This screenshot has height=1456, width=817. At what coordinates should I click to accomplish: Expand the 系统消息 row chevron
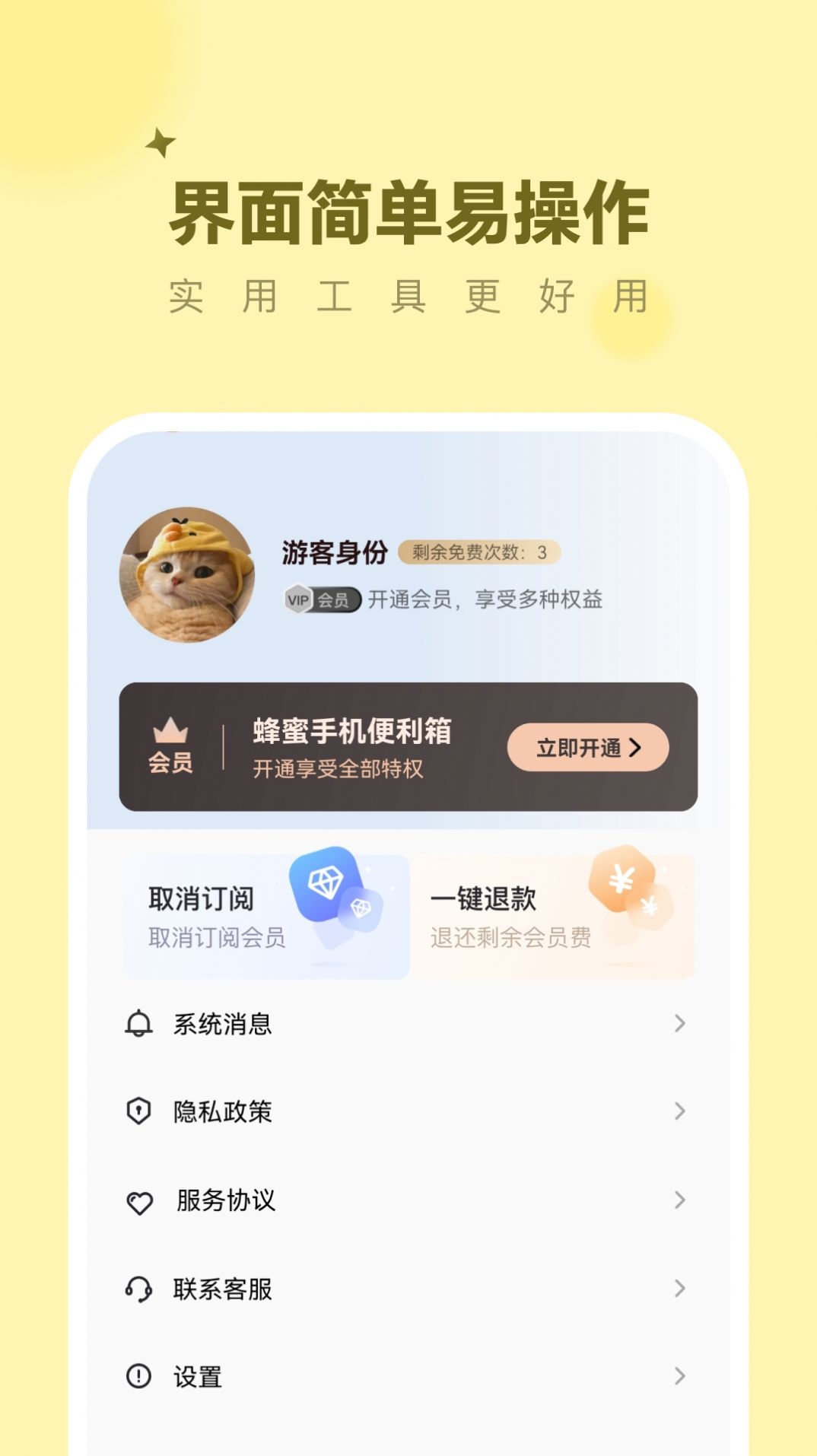point(678,1024)
